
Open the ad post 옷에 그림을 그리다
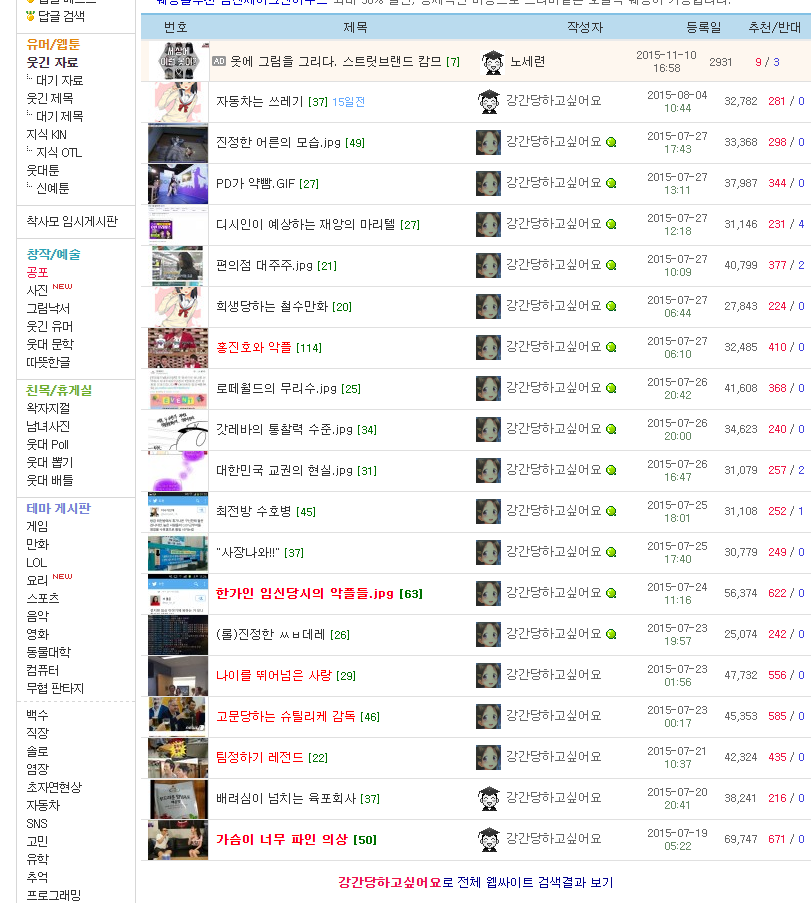coord(336,62)
